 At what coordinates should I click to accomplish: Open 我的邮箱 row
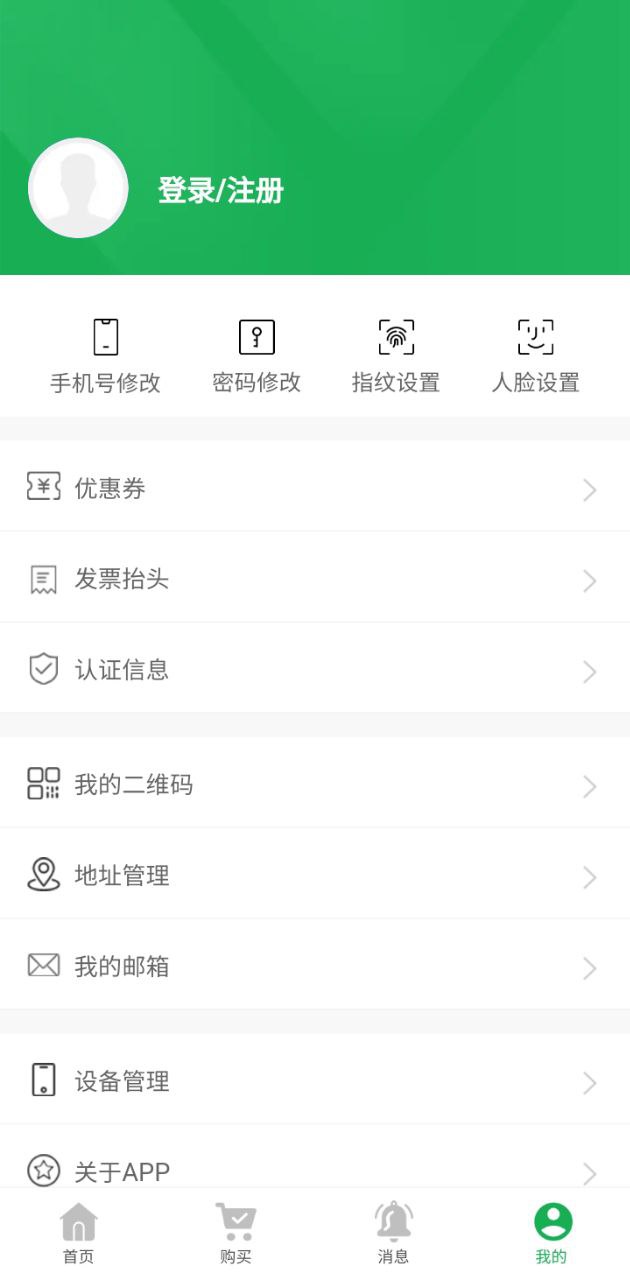[315, 966]
